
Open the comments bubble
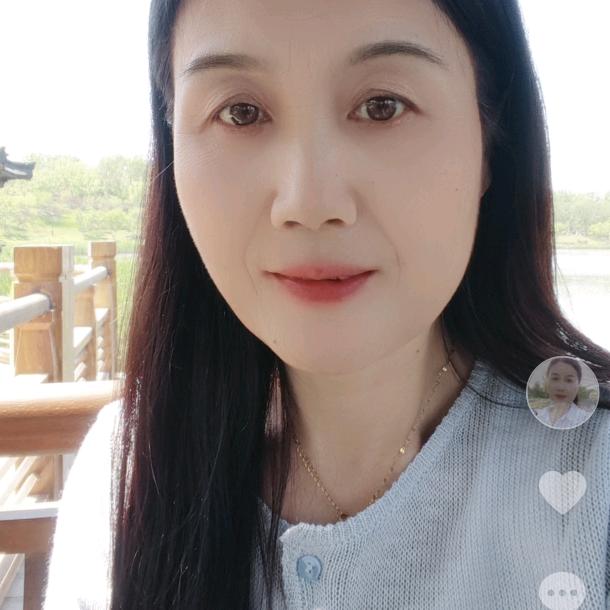pos(562,590)
